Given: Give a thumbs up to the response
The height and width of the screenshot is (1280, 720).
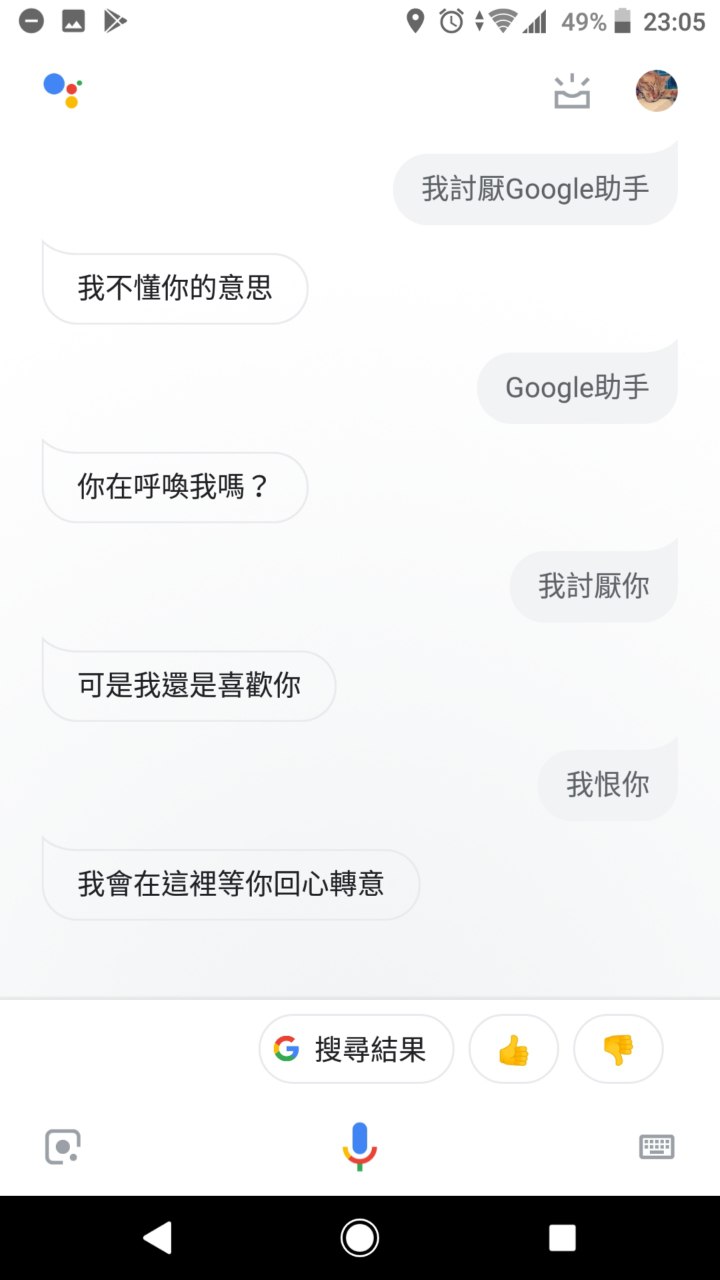Looking at the screenshot, I should tap(513, 1049).
